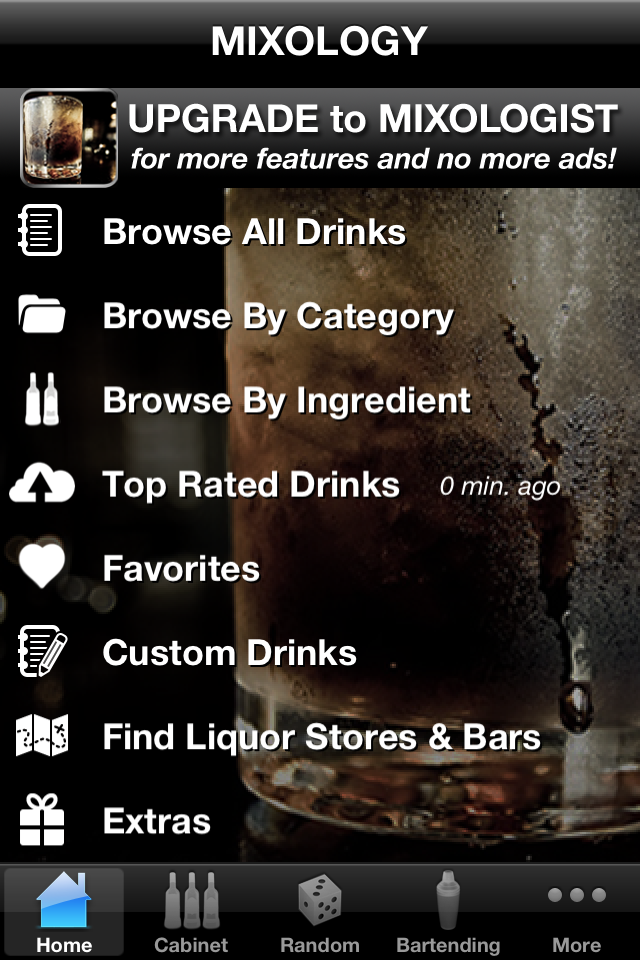Select Browse By Ingredient
Image resolution: width=640 pixels, height=960 pixels.
point(286,401)
